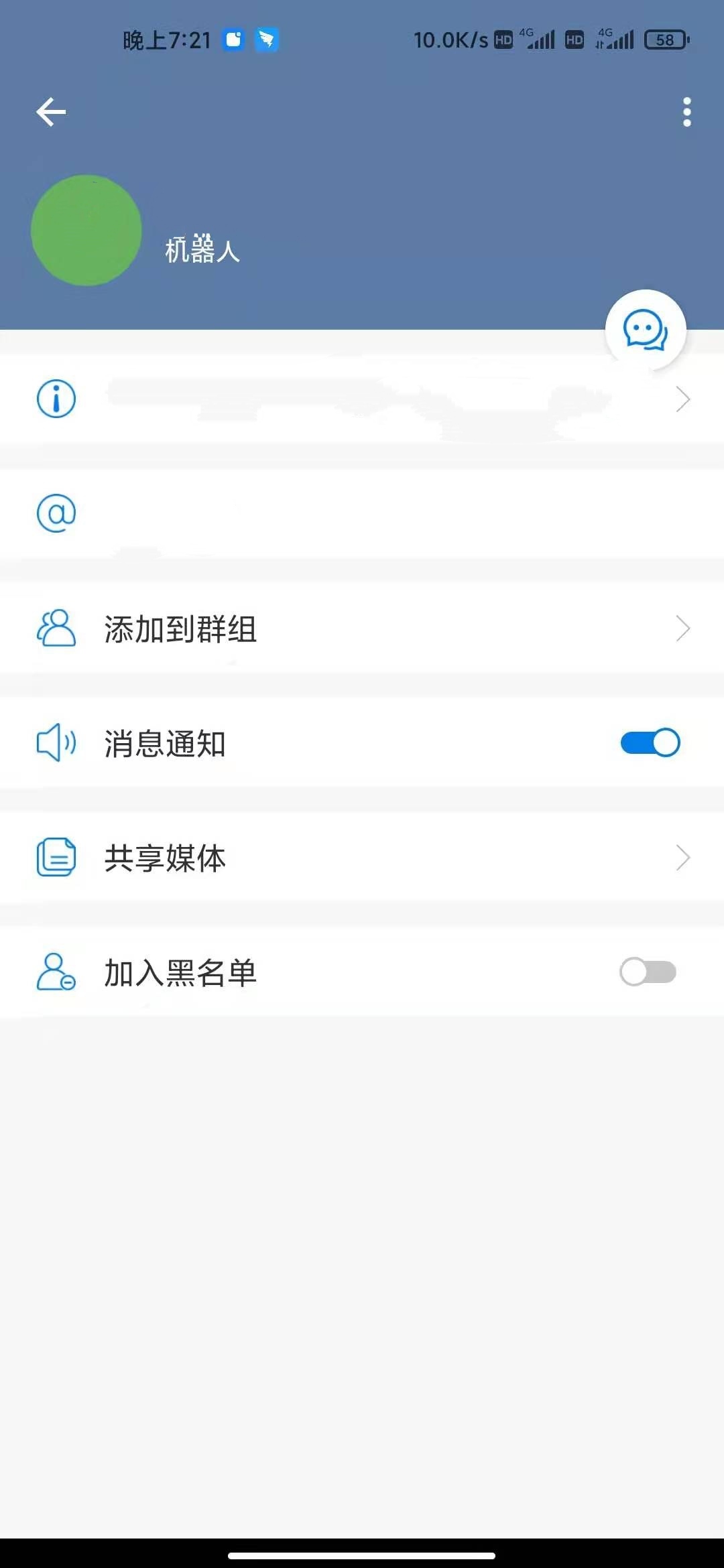Open 添加到群组 option
Screen dimensions: 724x1568
(x=362, y=629)
